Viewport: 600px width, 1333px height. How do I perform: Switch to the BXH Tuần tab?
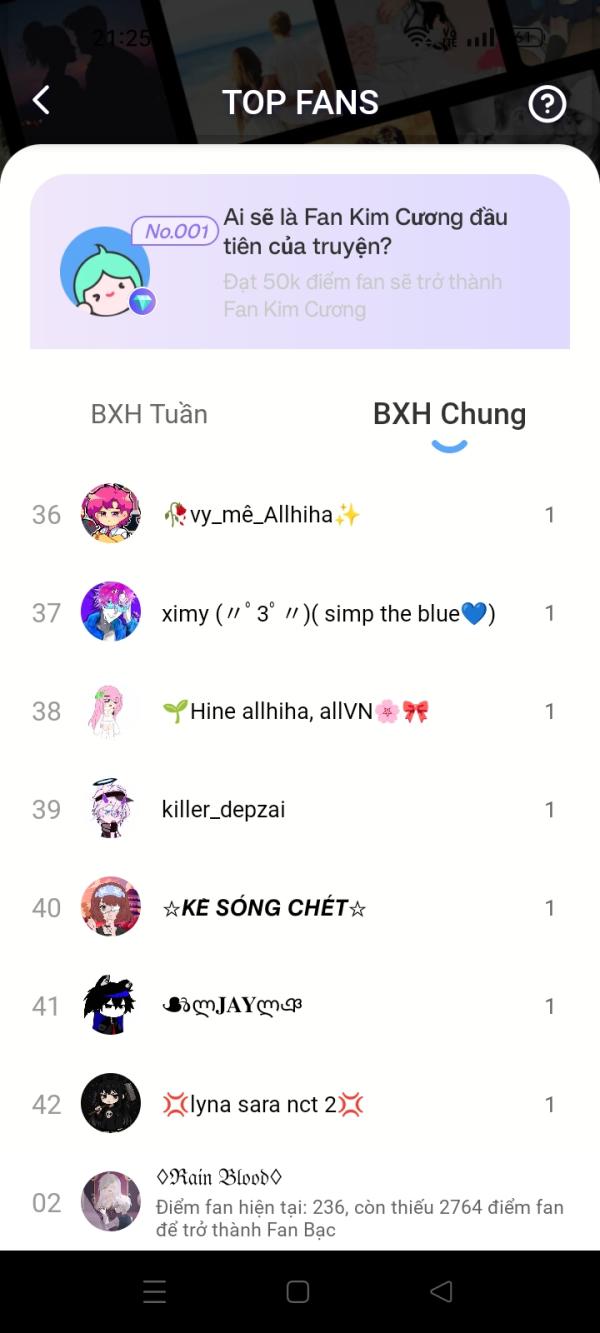pos(149,414)
